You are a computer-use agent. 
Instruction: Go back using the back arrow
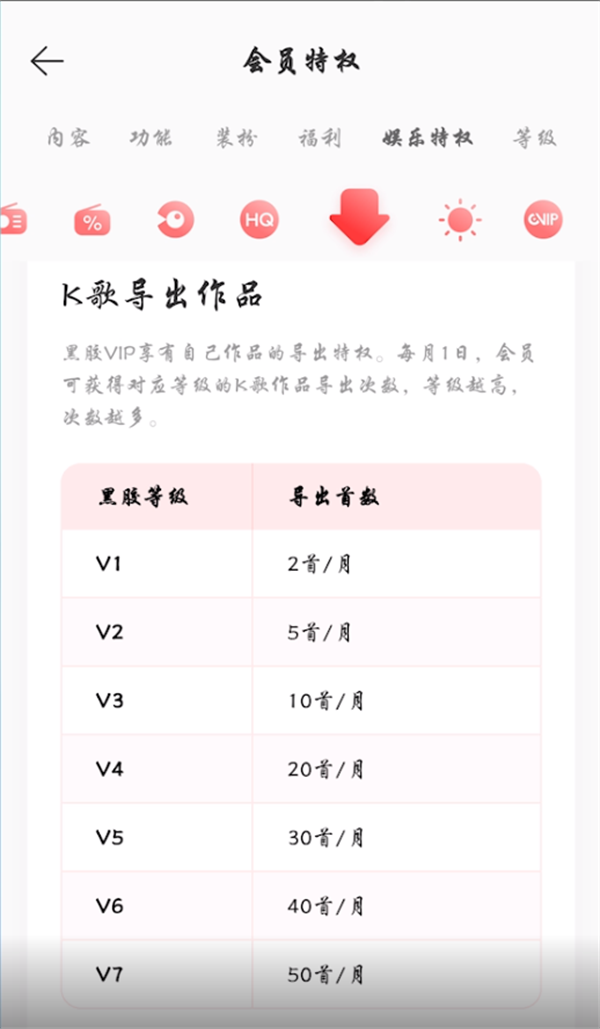(47, 61)
